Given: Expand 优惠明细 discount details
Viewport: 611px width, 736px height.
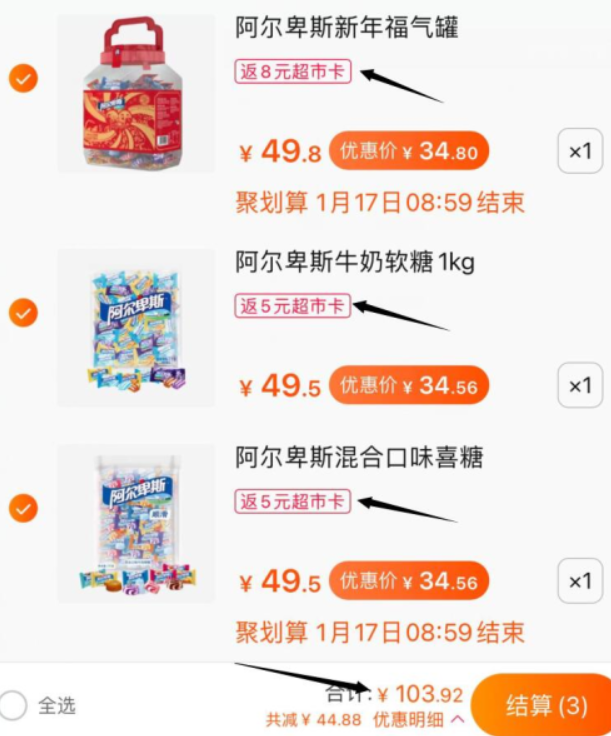Looking at the screenshot, I should point(418,719).
